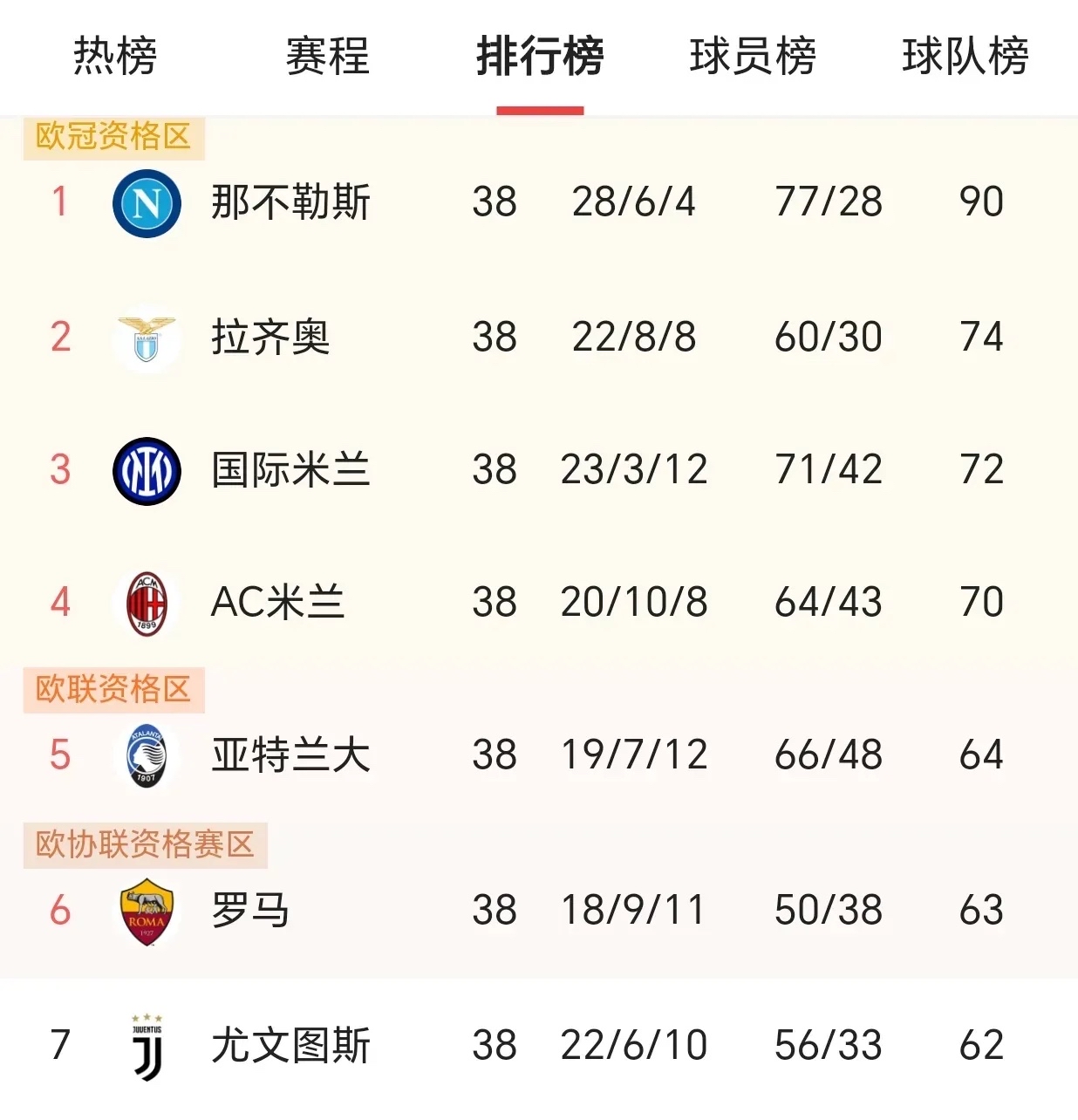The height and width of the screenshot is (1120, 1078).
Task: Click the 欧协联资格赛区 label
Action: coord(141,844)
